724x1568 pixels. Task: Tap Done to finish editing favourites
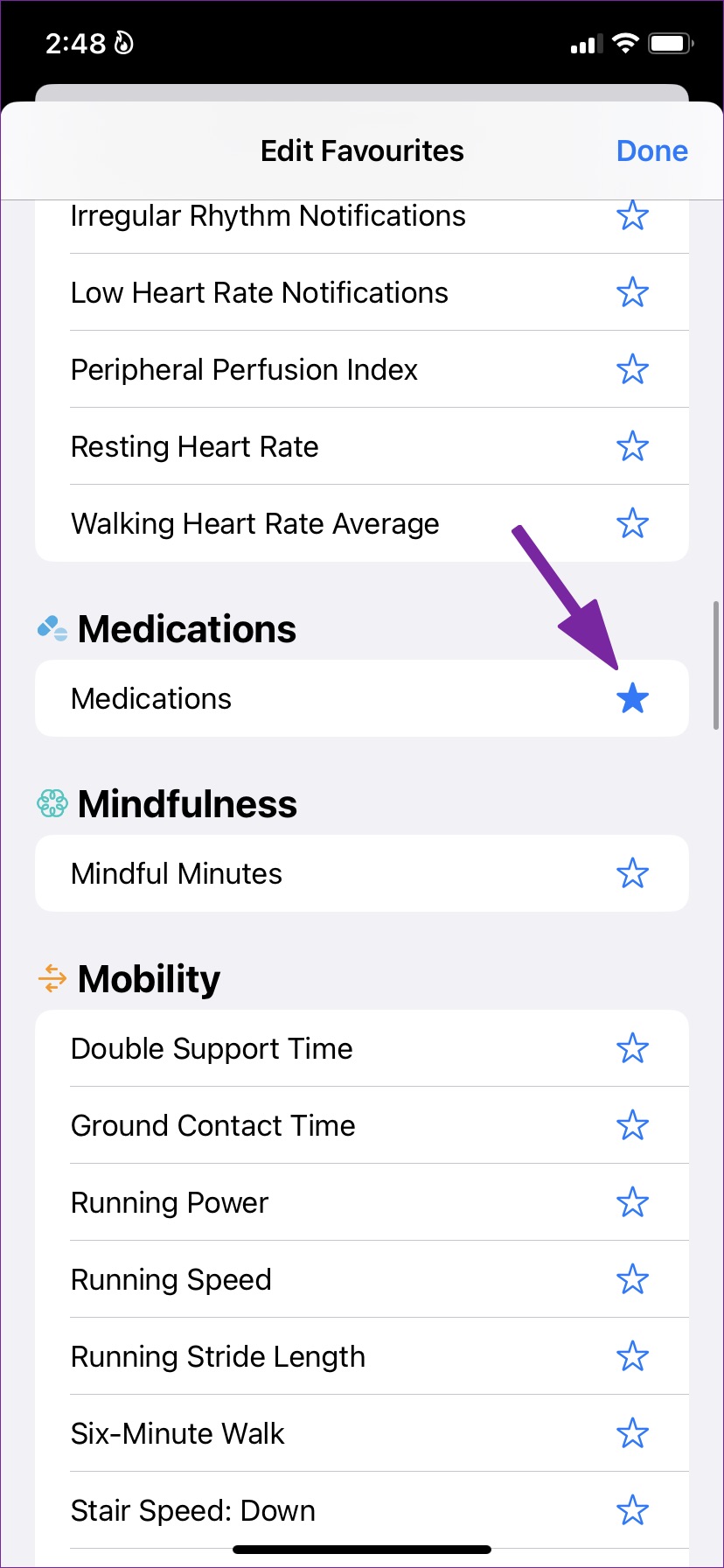651,150
